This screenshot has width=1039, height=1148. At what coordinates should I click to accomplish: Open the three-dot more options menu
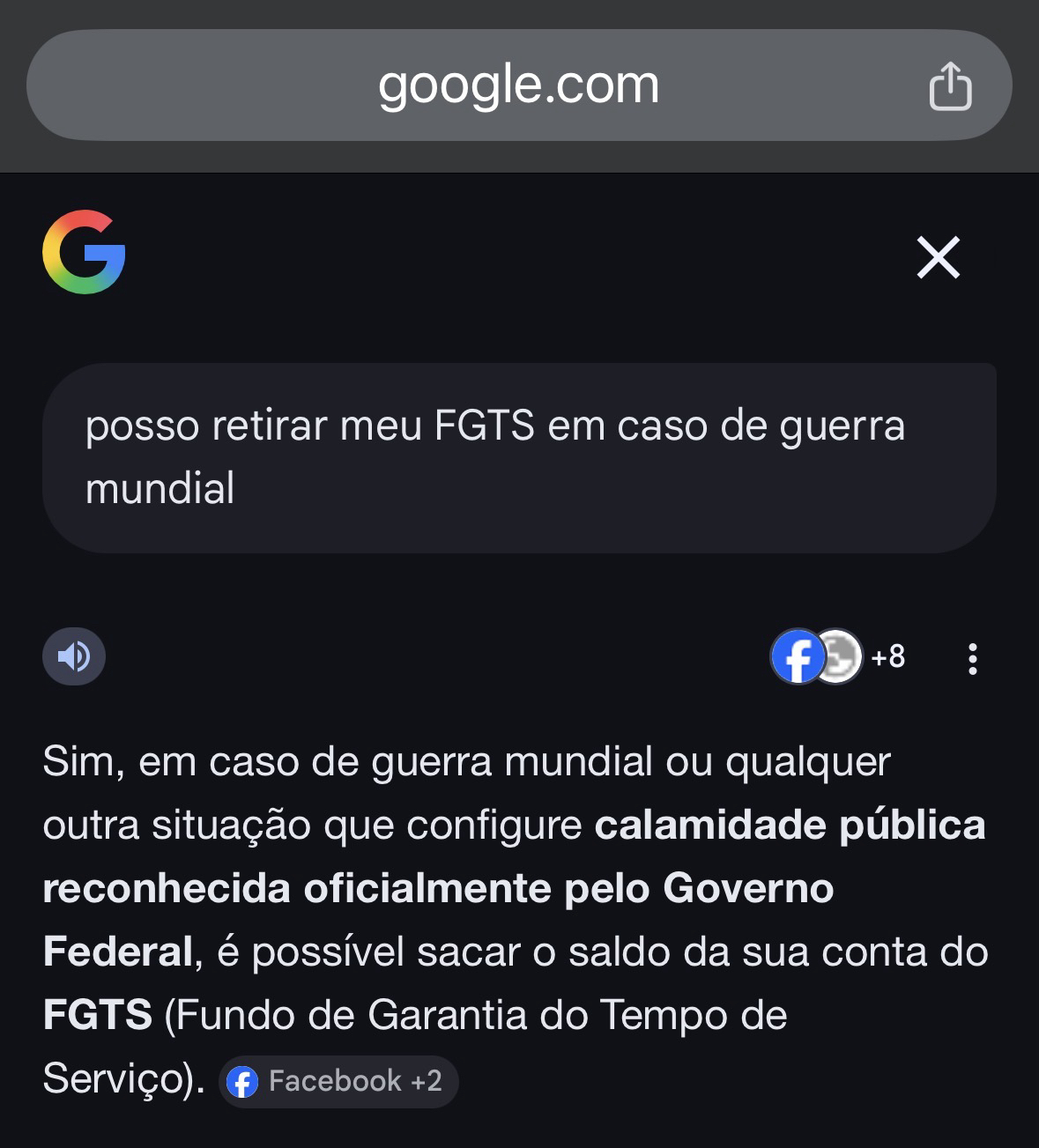click(972, 658)
